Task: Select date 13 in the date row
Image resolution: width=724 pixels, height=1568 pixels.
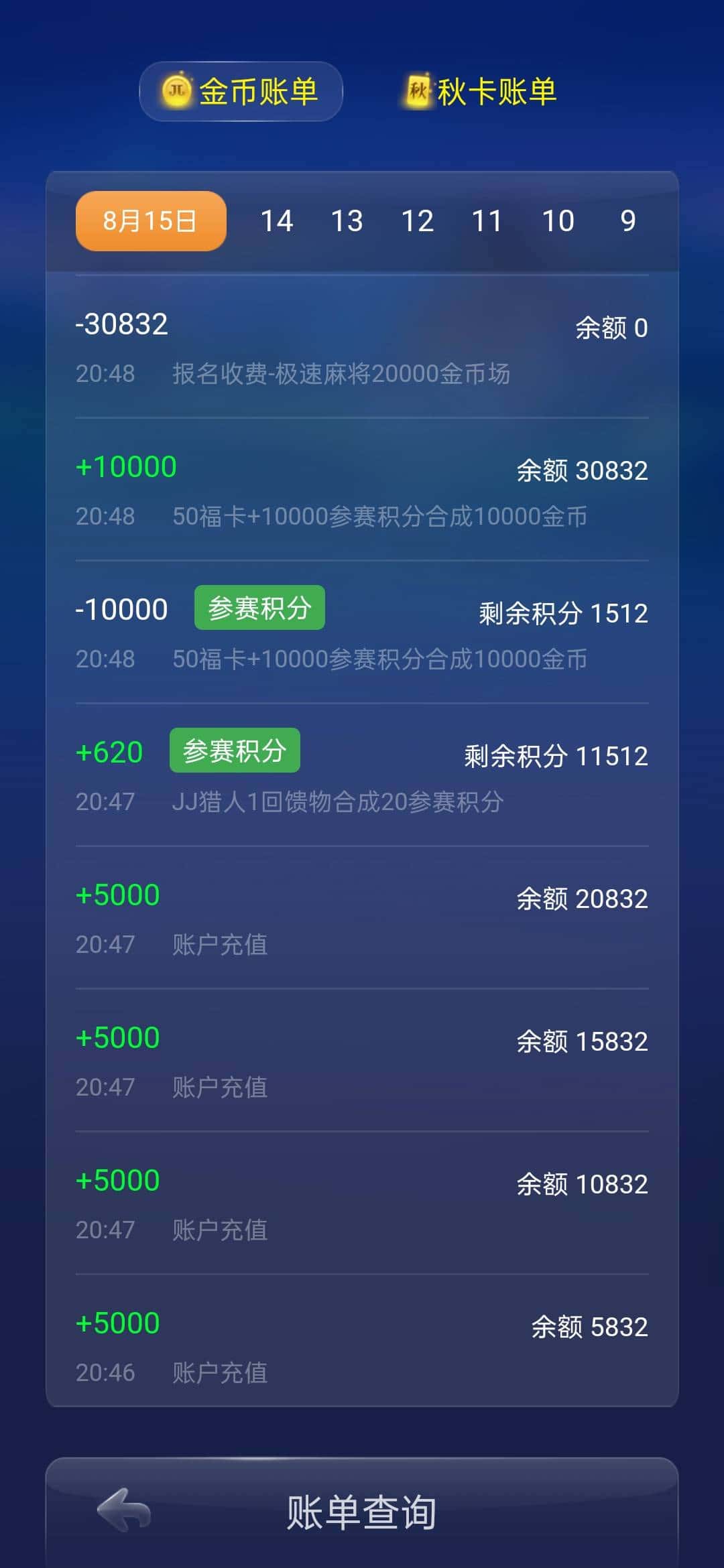Action: tap(348, 220)
